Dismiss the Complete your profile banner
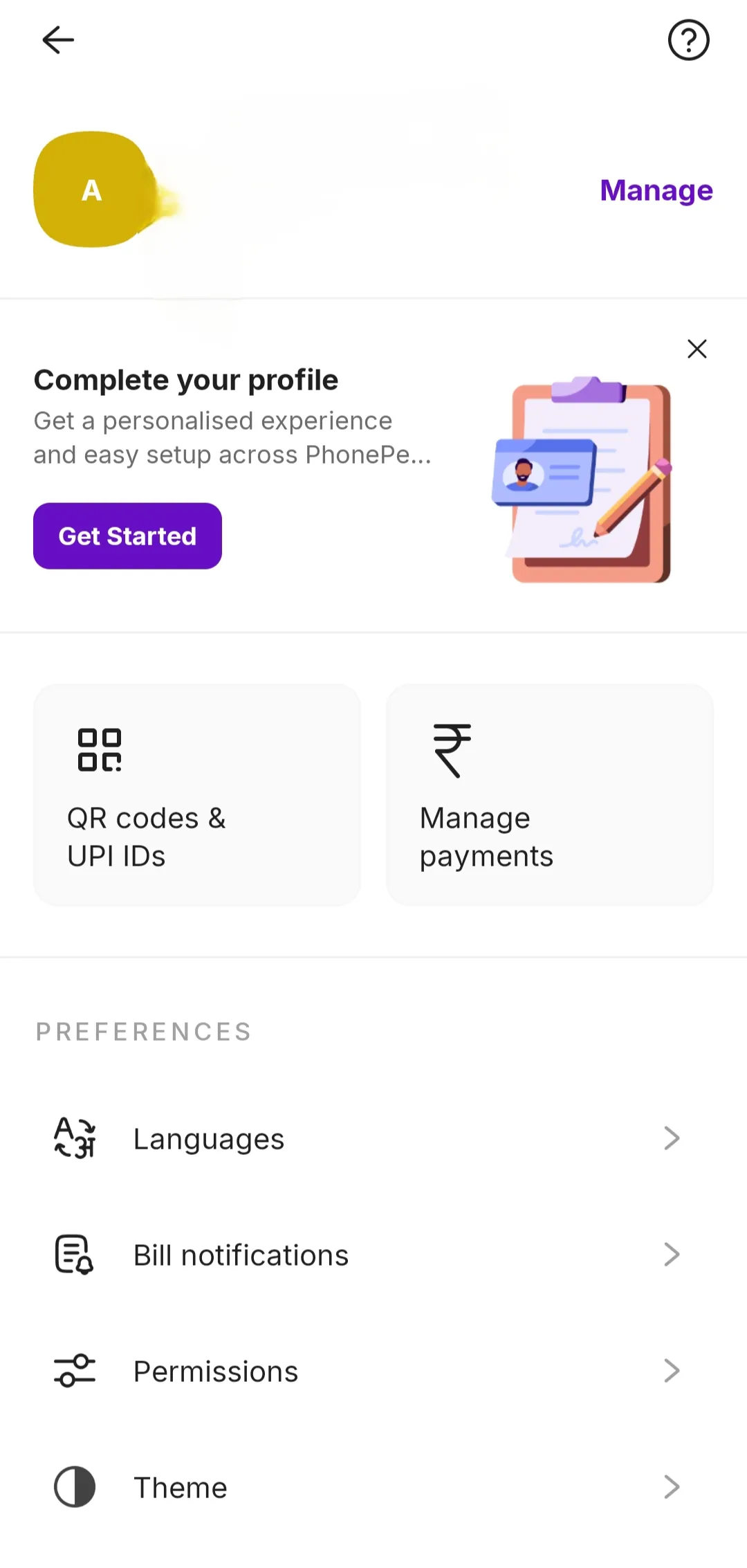 [x=697, y=349]
